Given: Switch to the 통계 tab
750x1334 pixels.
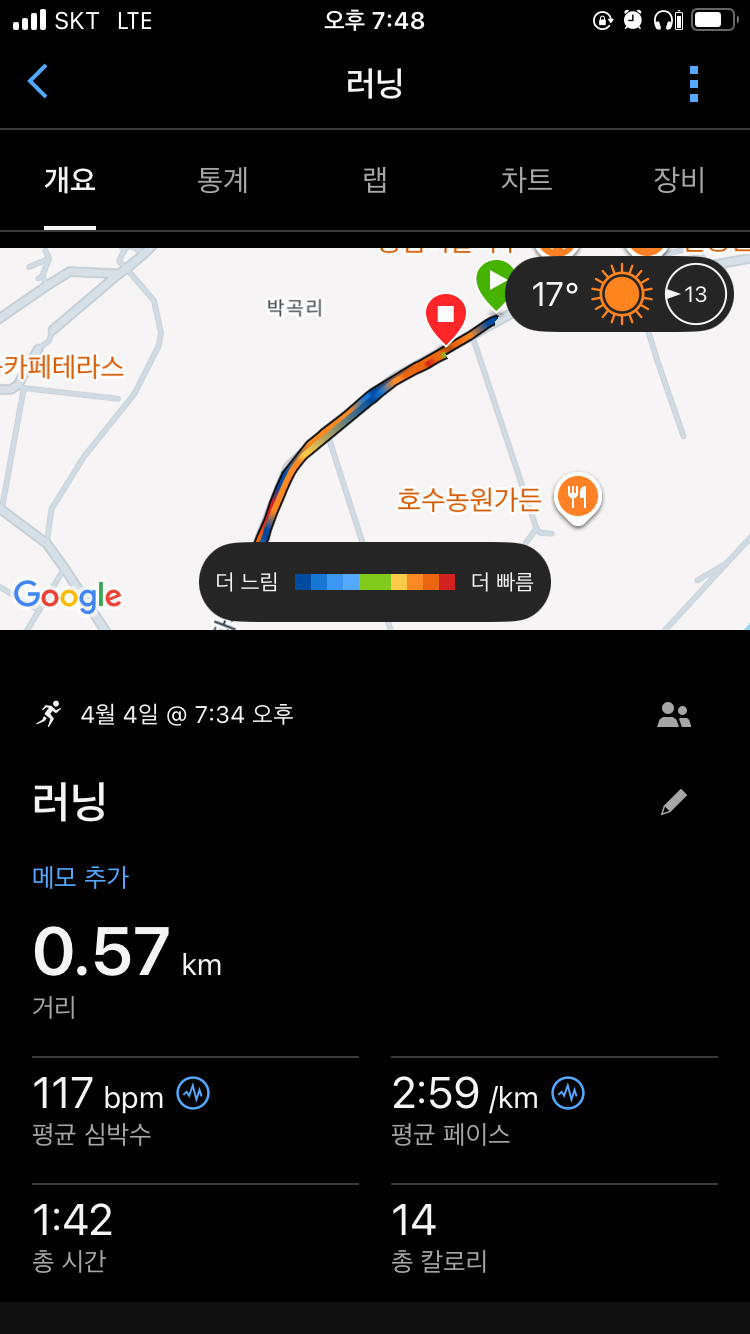Looking at the screenshot, I should tap(222, 181).
